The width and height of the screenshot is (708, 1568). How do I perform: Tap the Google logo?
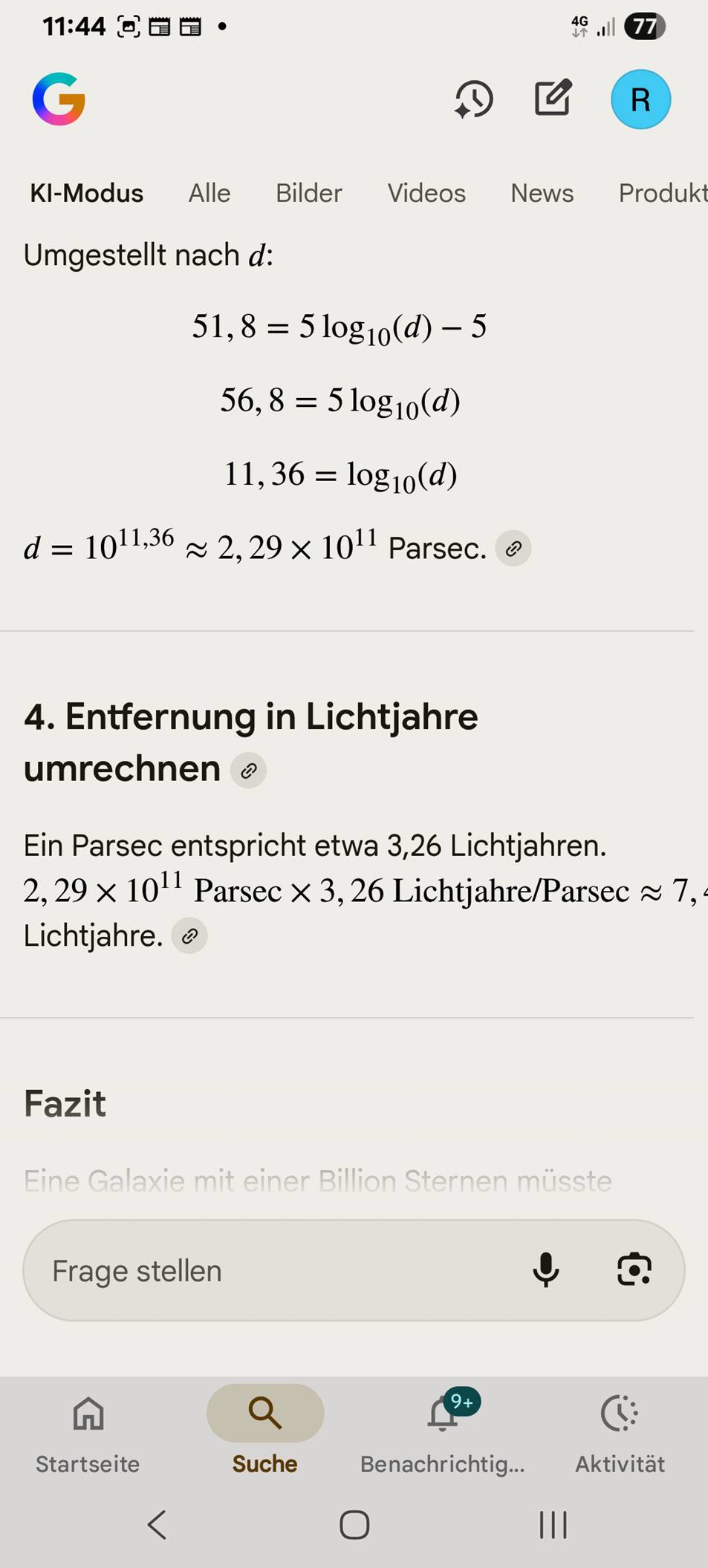point(59,99)
